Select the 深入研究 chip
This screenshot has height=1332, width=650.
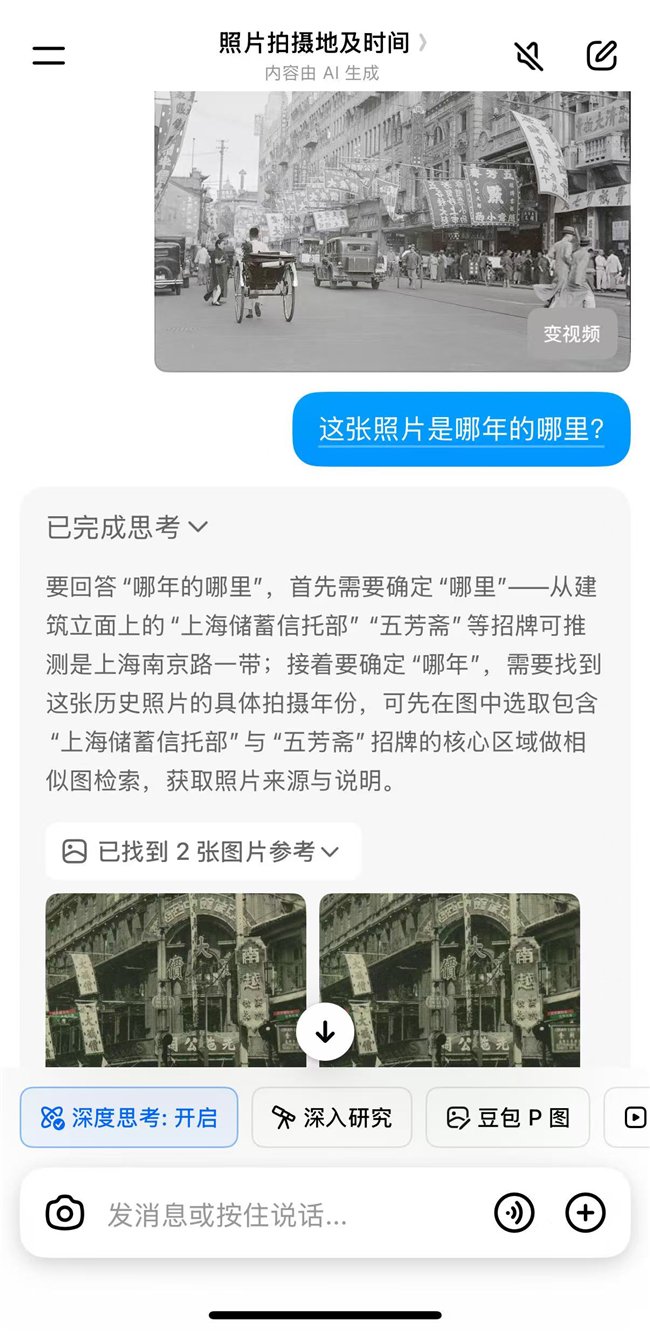click(331, 1117)
